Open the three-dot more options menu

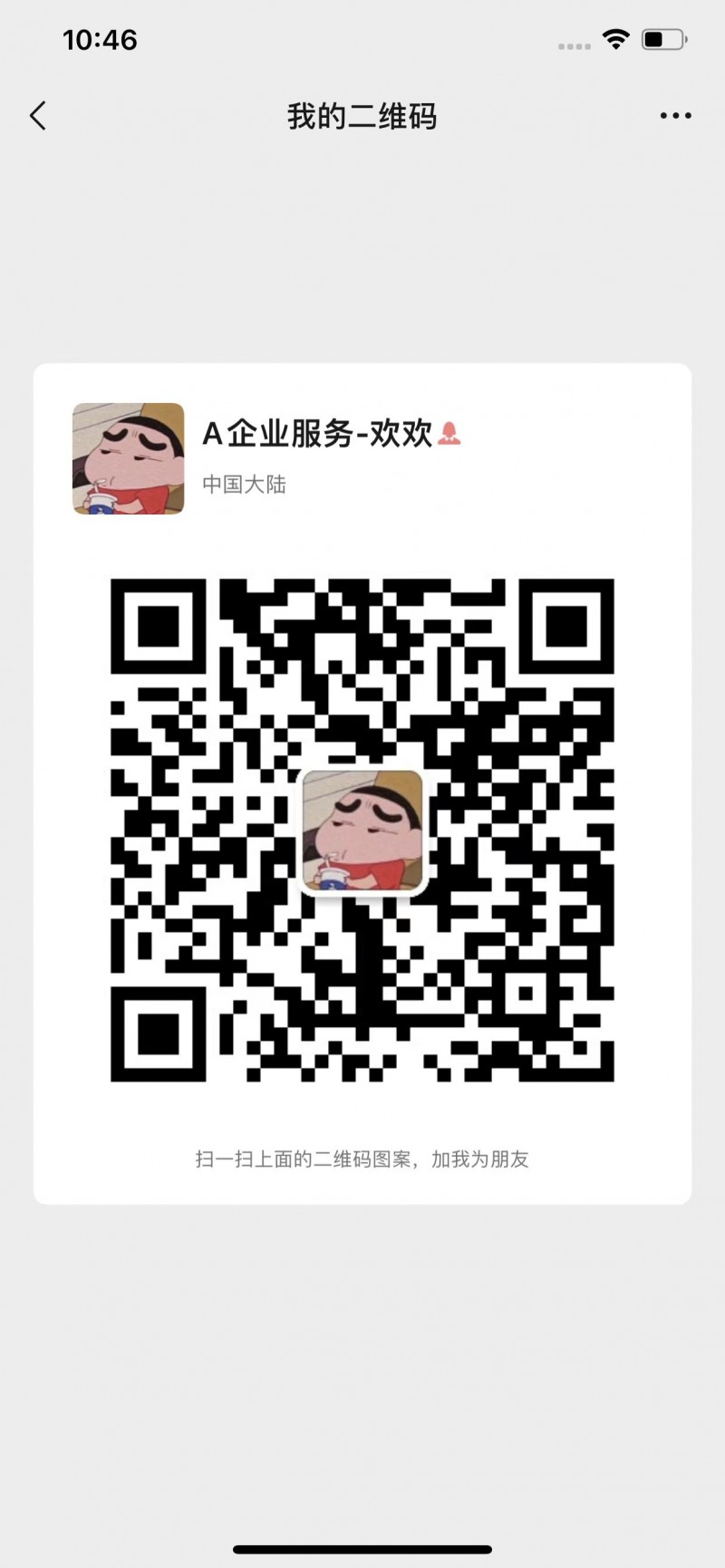coord(675,116)
